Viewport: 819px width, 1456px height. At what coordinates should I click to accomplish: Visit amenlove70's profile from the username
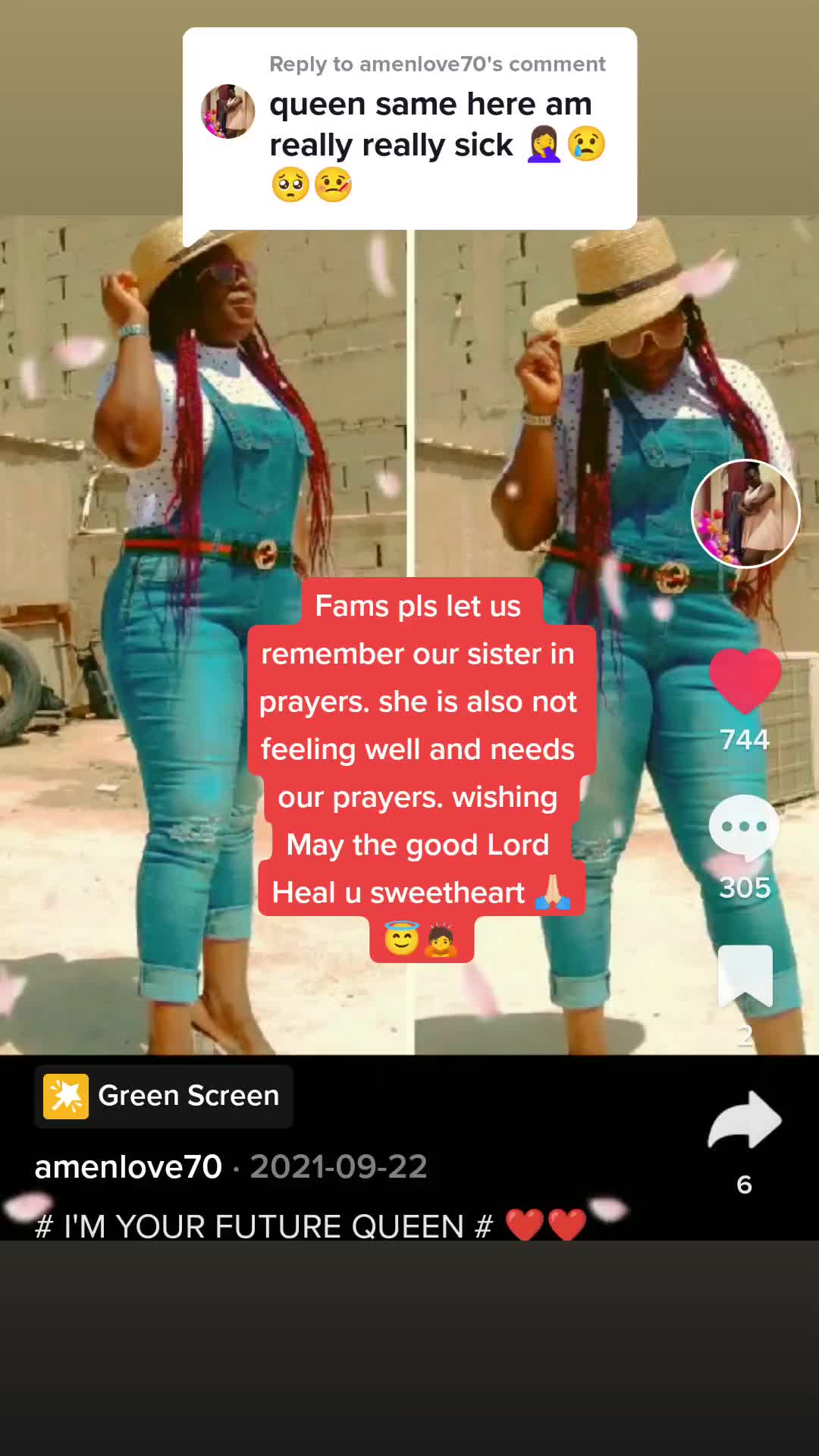click(x=128, y=1166)
